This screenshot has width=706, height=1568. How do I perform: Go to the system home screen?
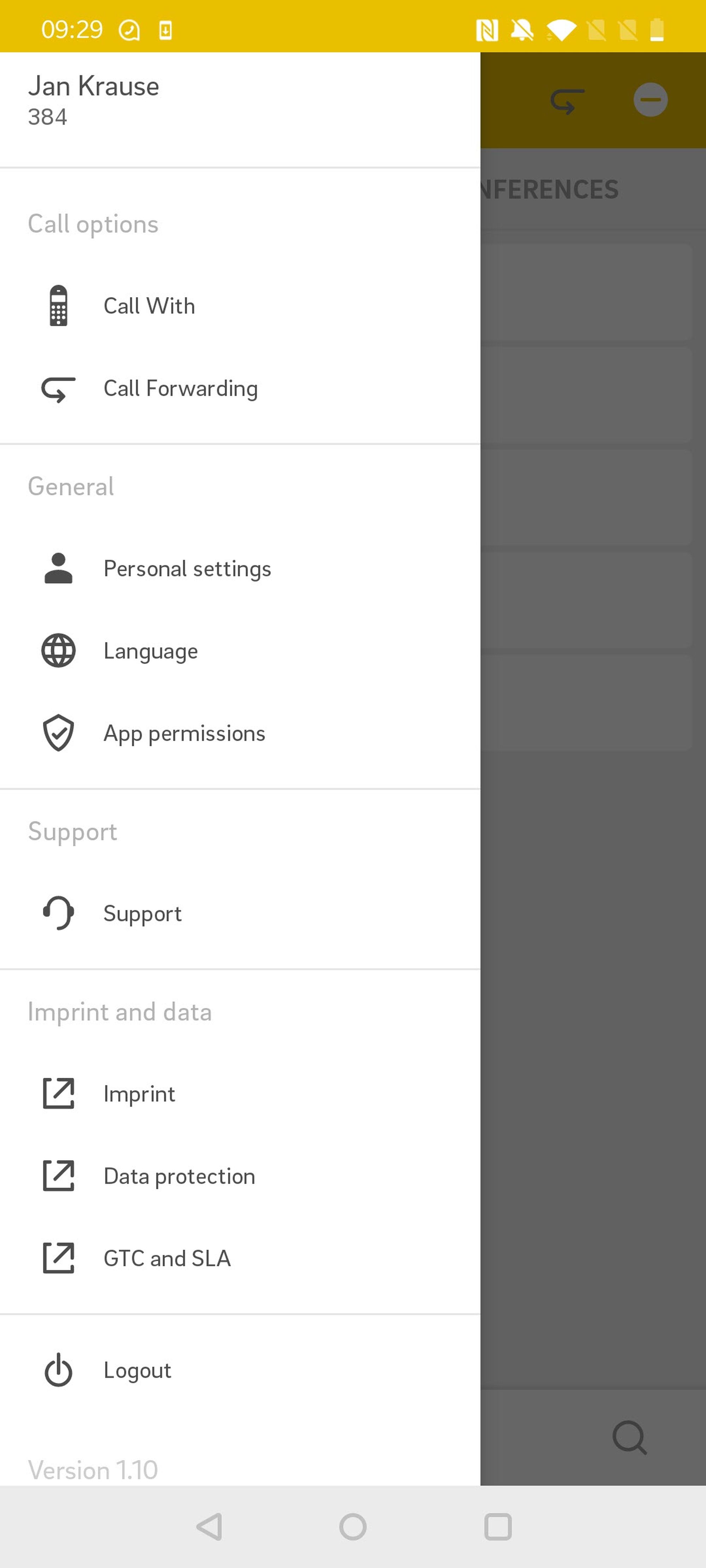(353, 1527)
